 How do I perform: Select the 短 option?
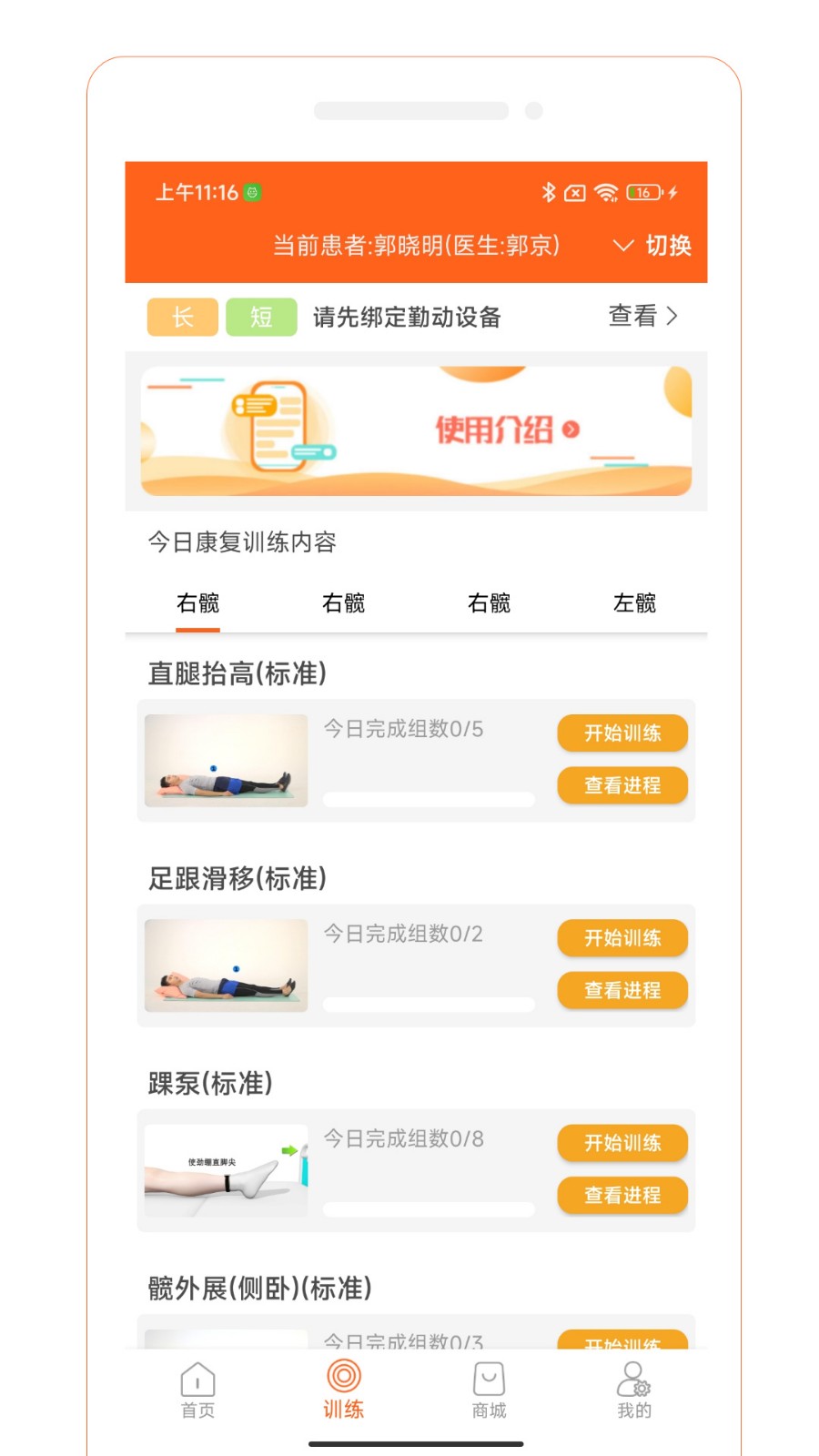pos(260,317)
